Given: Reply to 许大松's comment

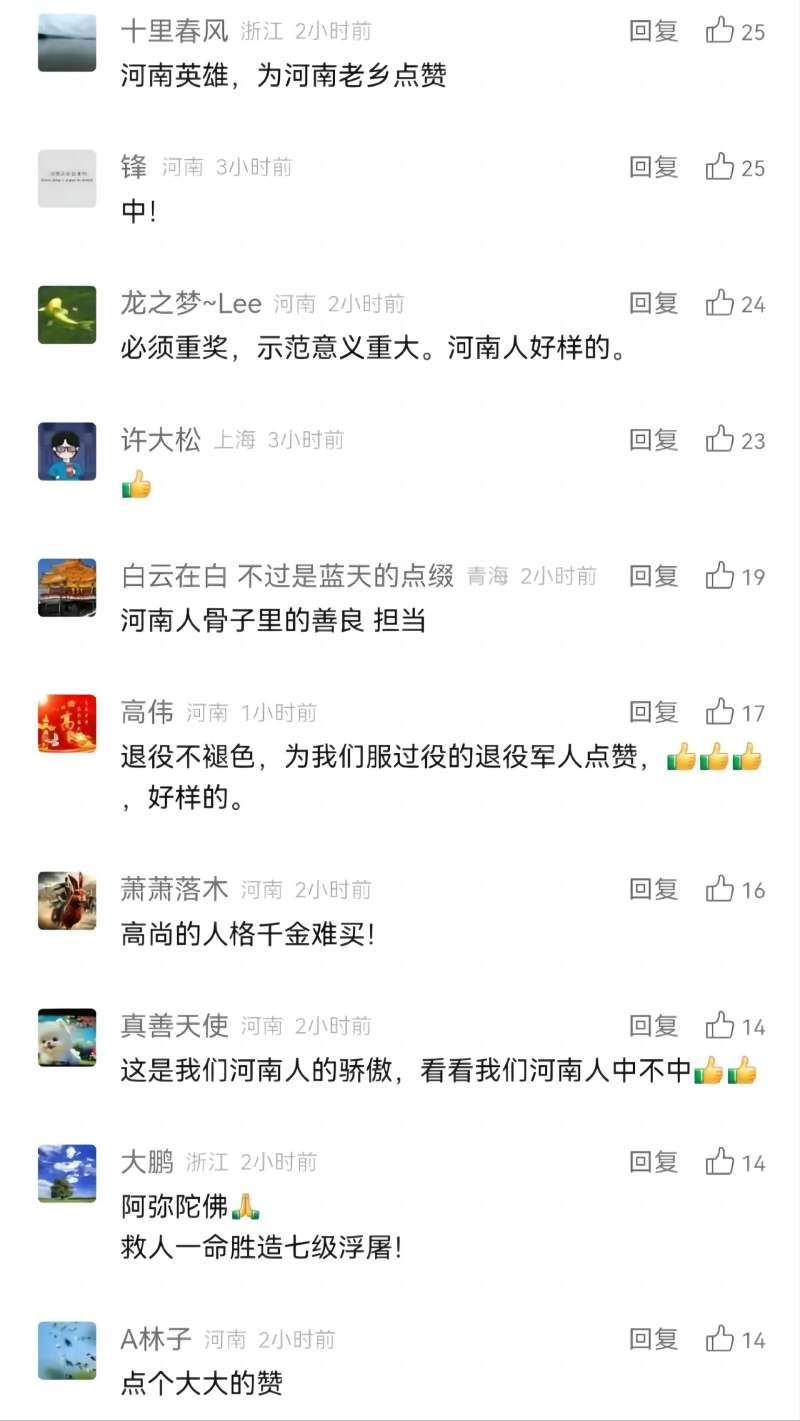Looking at the screenshot, I should (654, 439).
